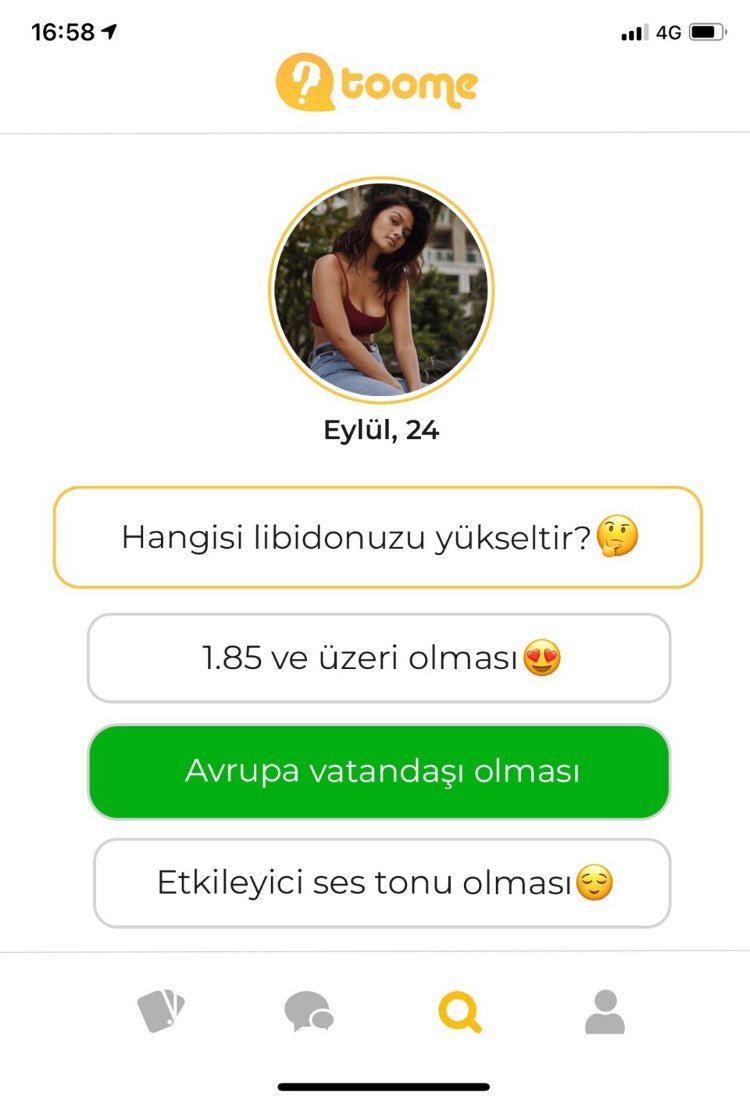Pick the "Etkileyici ses tonu olması" answer
Screen dimensions: 750x1103
381,883
